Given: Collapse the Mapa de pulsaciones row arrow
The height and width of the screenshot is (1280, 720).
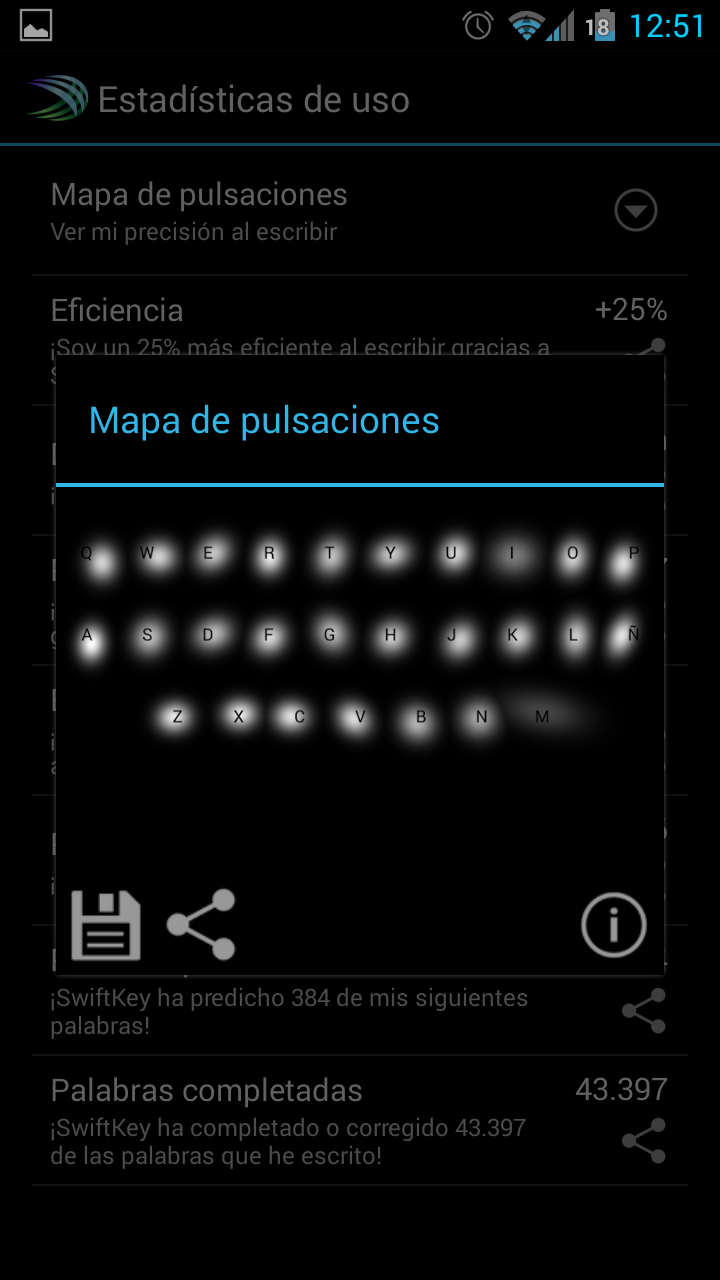Looking at the screenshot, I should pyautogui.click(x=636, y=211).
